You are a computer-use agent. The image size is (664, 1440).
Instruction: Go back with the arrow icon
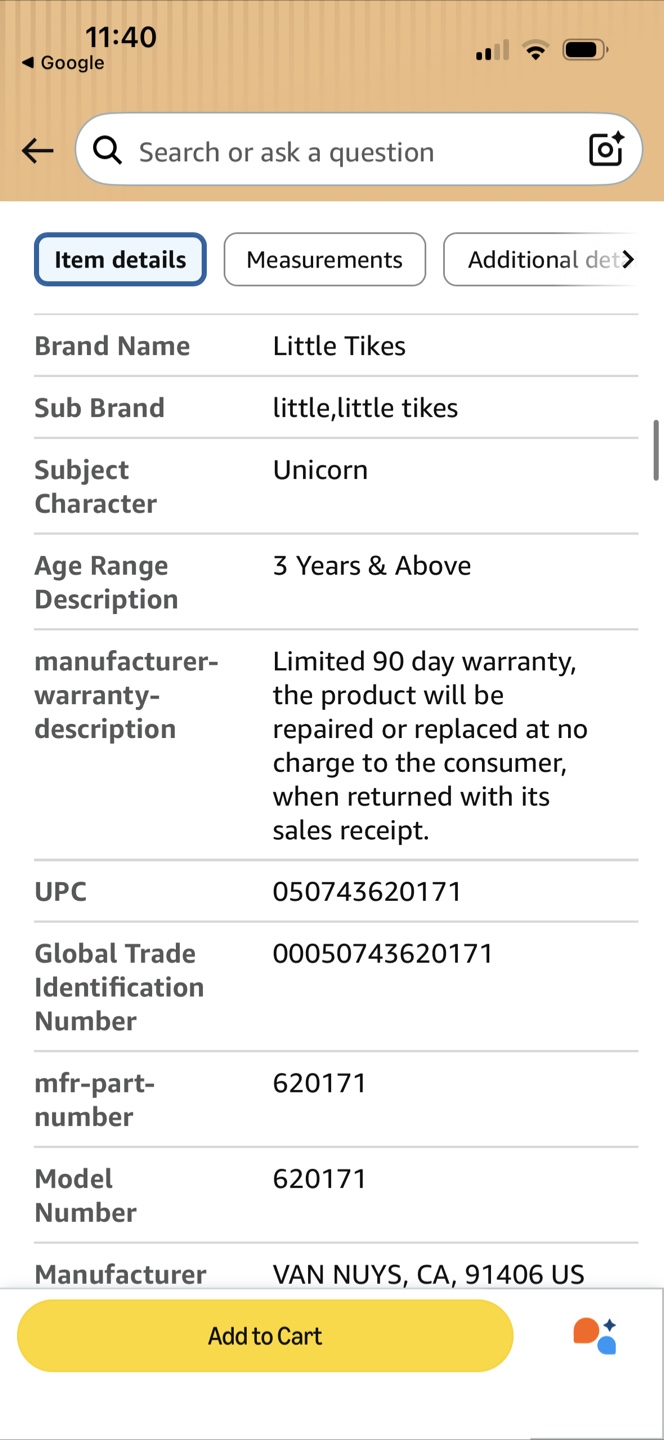coord(38,151)
